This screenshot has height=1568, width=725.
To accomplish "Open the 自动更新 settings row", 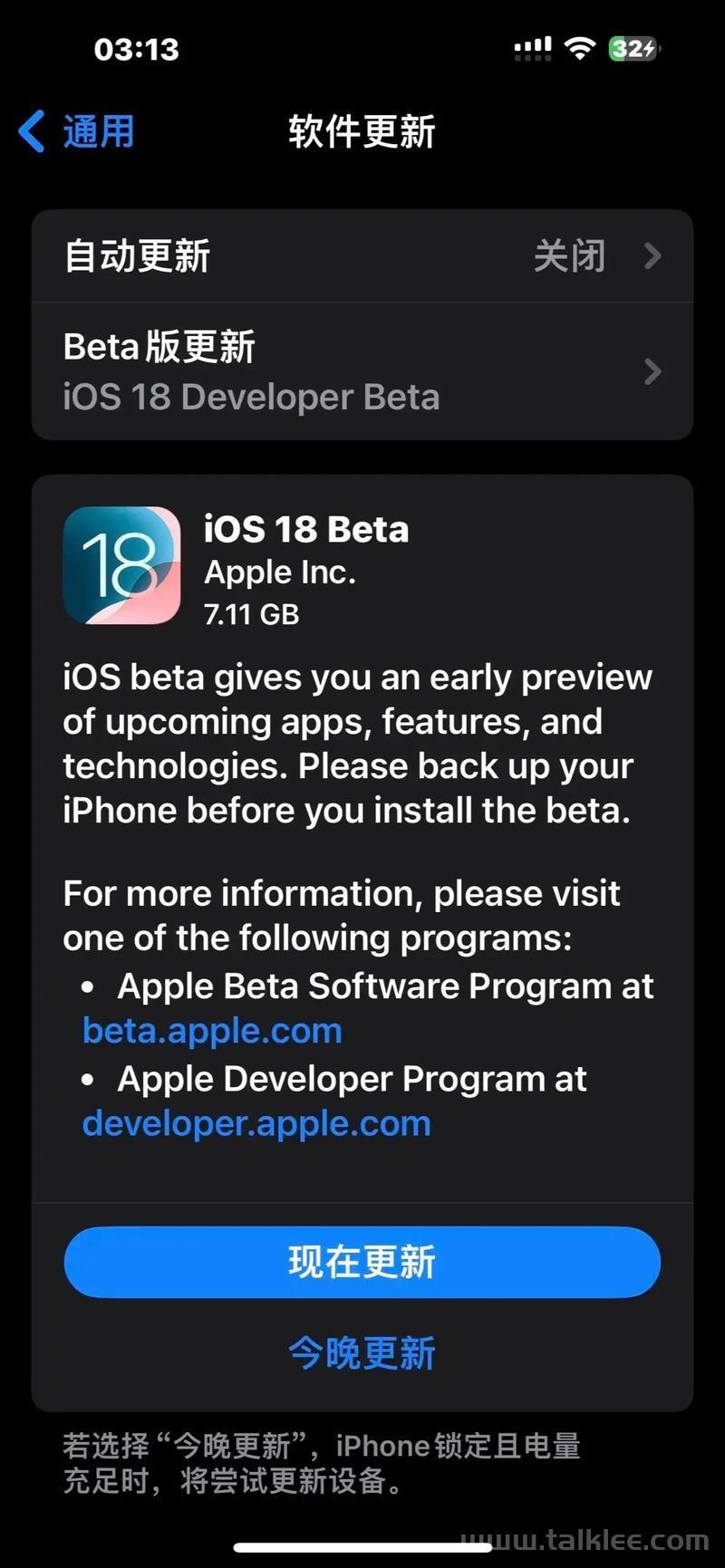I will click(x=362, y=255).
